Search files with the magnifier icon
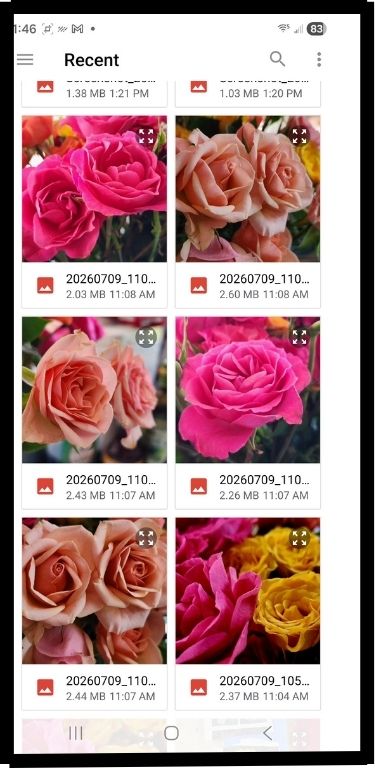Viewport: 375px width, 768px height. (278, 59)
